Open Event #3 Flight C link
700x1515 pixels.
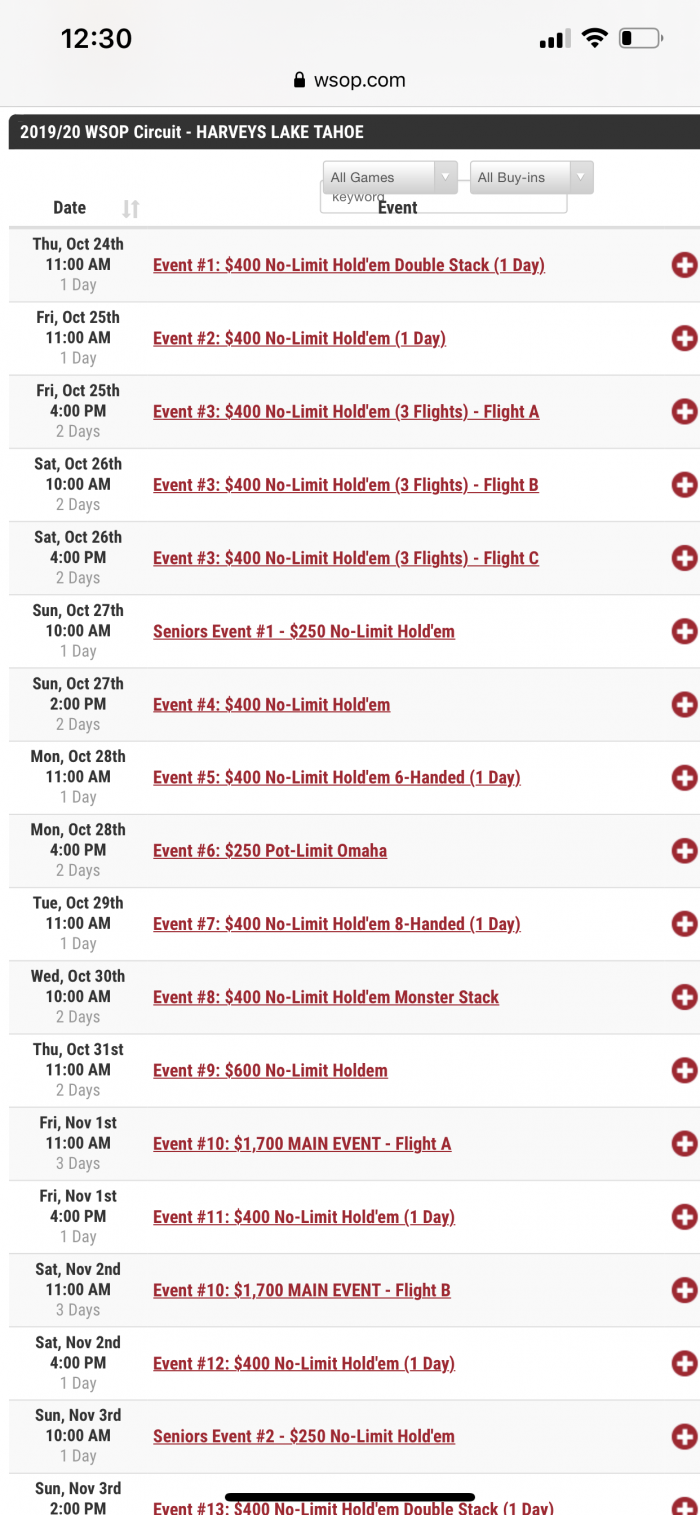click(346, 558)
